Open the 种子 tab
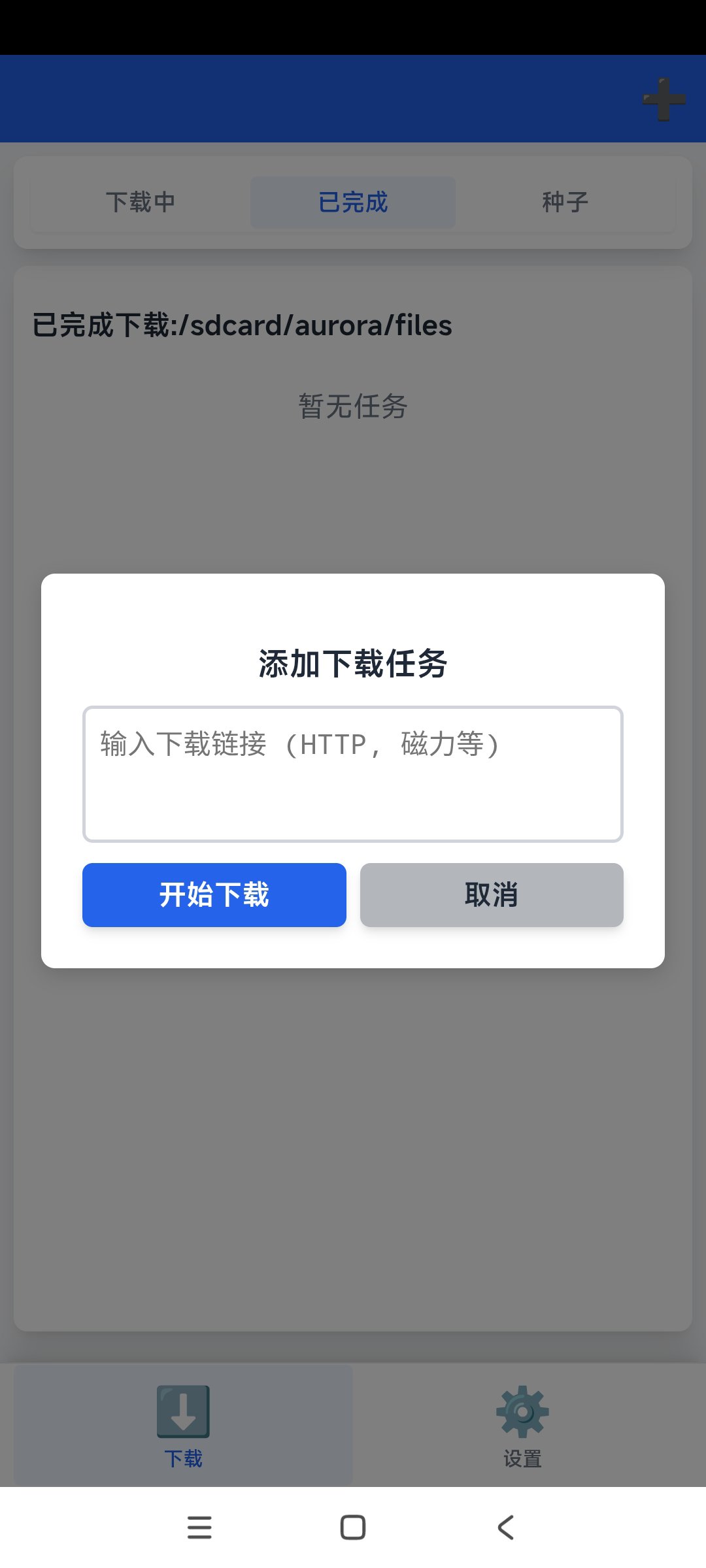This screenshot has height=1568, width=706. tap(563, 201)
